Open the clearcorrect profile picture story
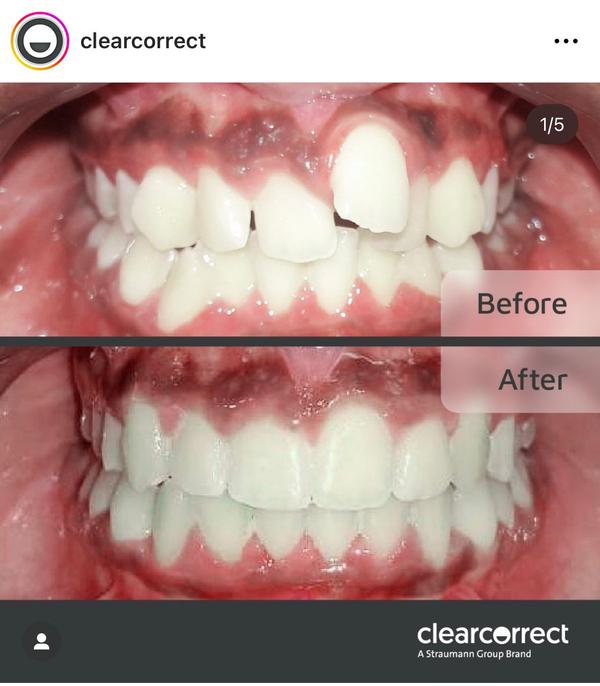This screenshot has height=686, width=600. (x=40, y=41)
